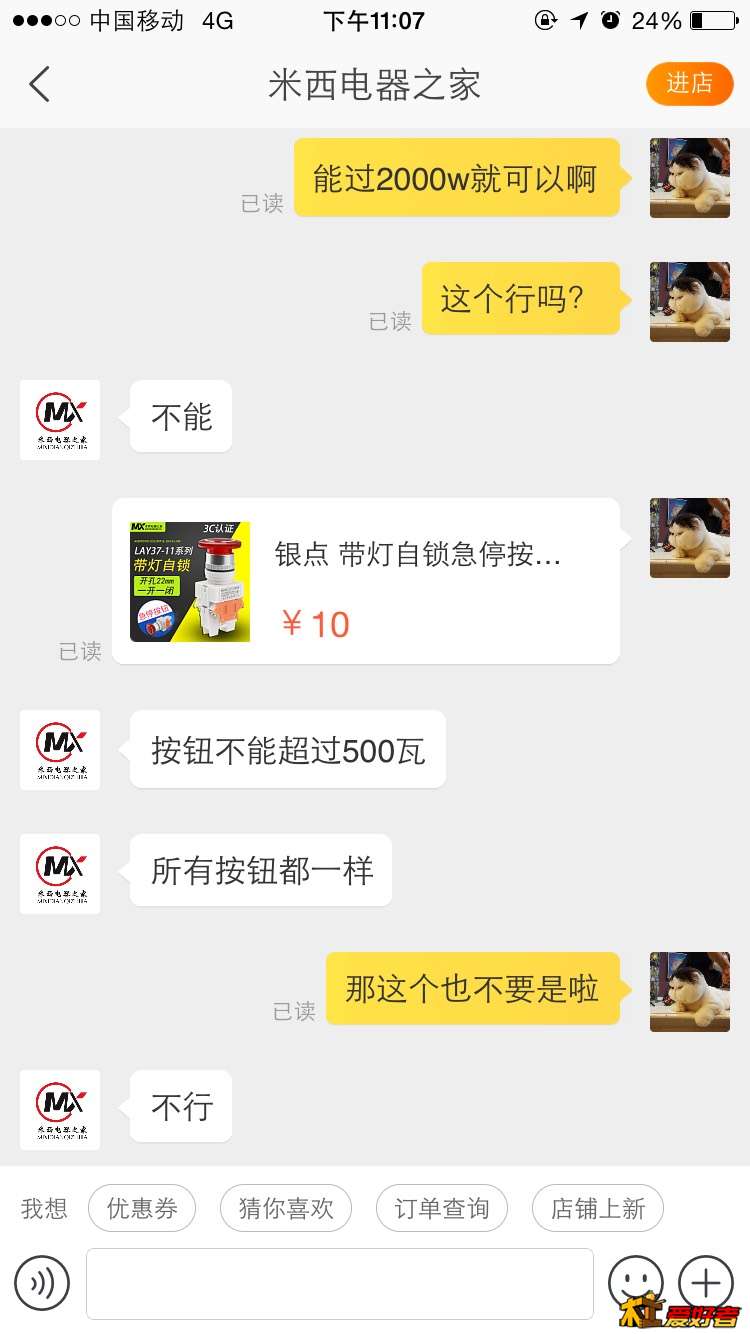
Task: Go back from the chat
Action: [40, 85]
